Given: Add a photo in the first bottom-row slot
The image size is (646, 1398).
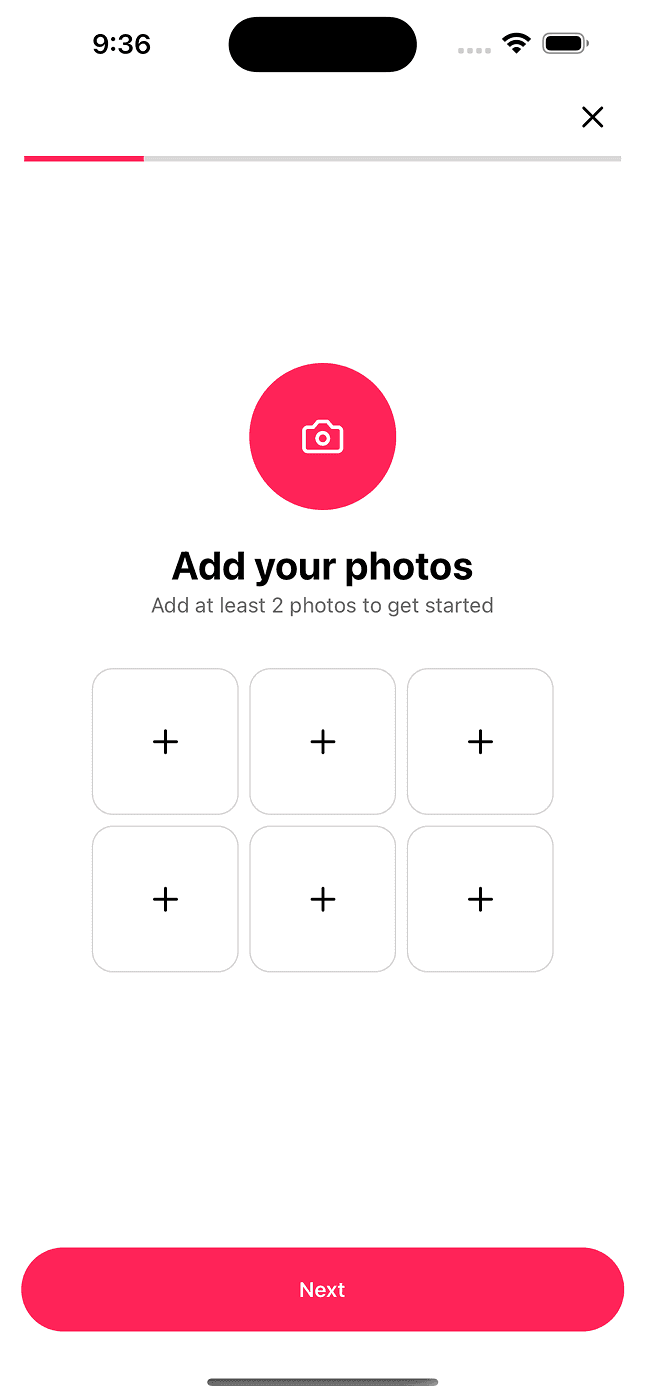Looking at the screenshot, I should coord(165,899).
